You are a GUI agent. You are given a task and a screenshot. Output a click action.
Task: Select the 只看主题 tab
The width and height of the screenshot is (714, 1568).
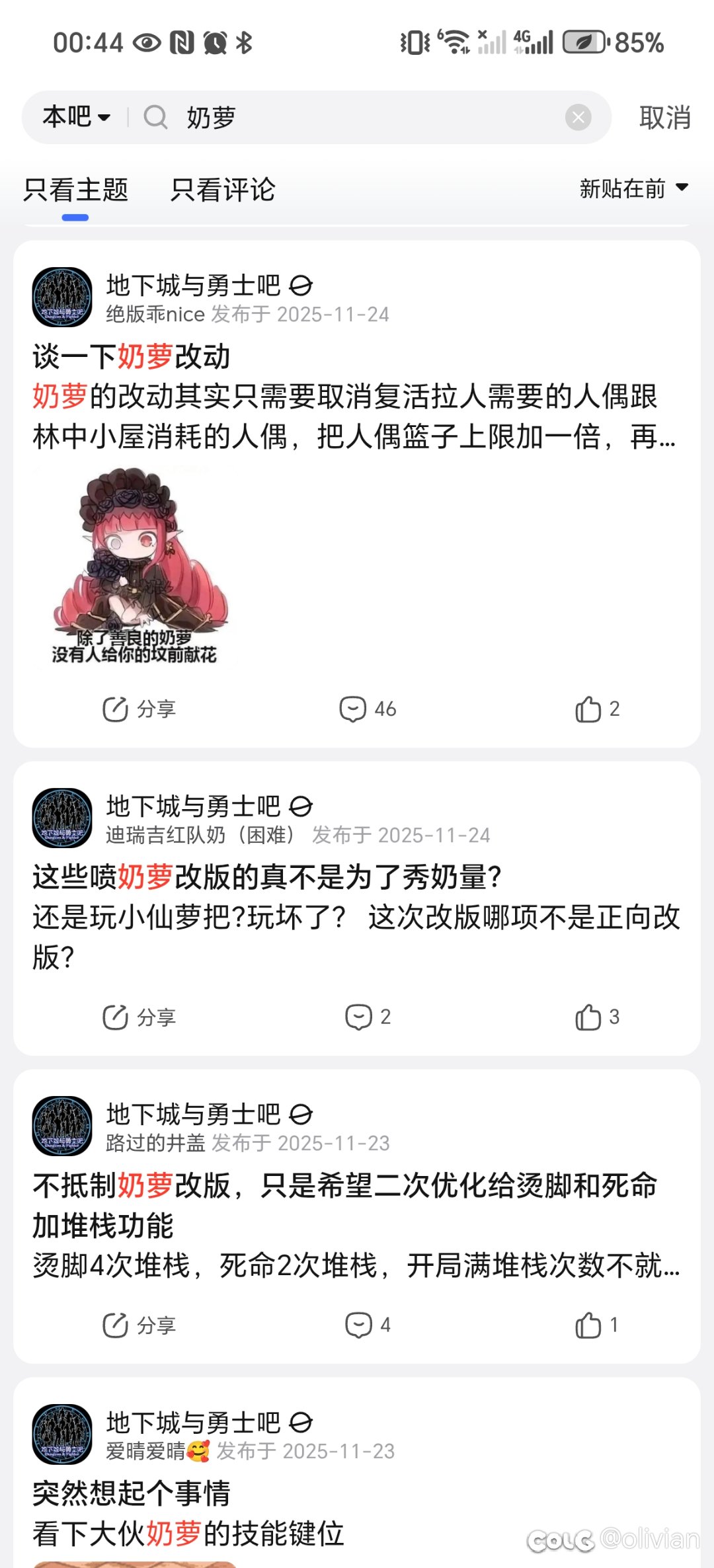(75, 190)
